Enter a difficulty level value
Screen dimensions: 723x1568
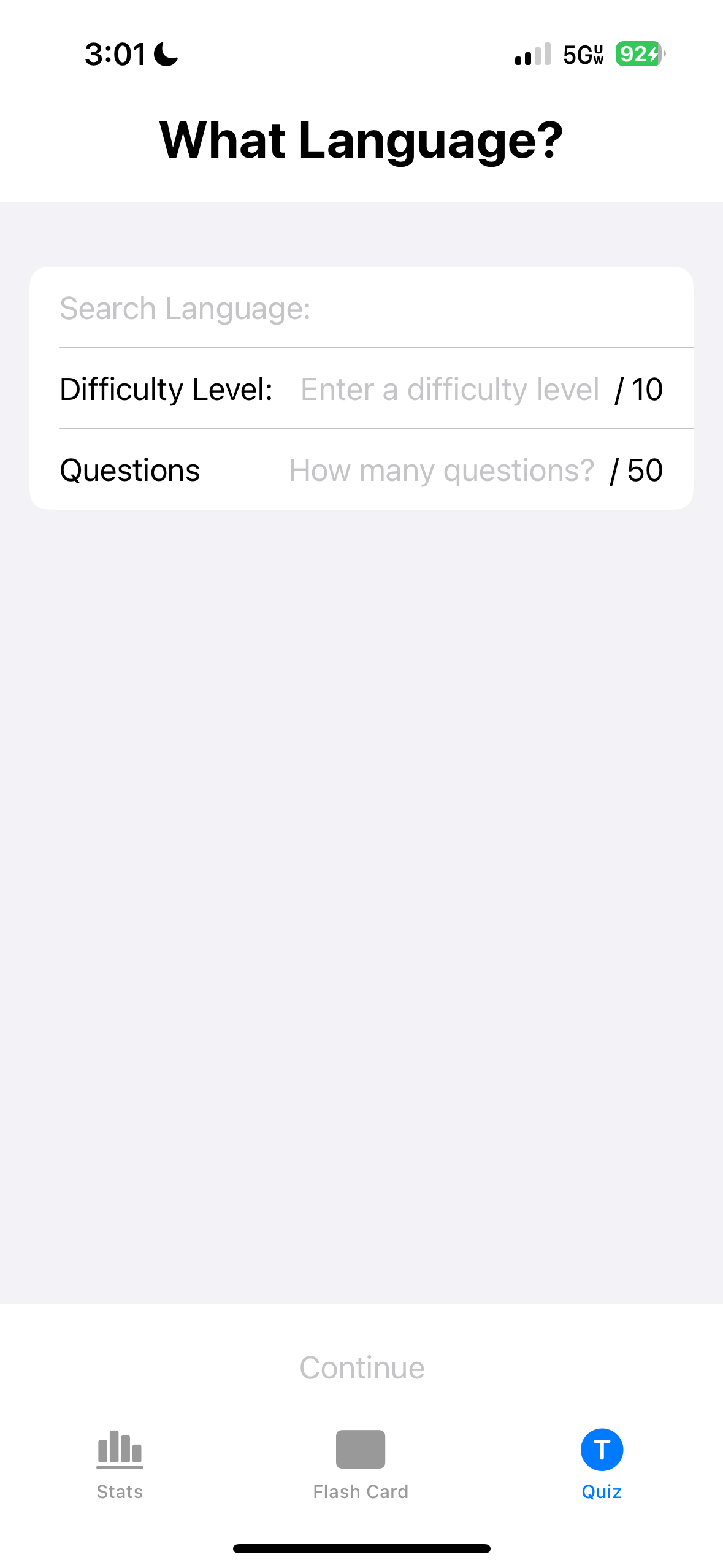[449, 390]
